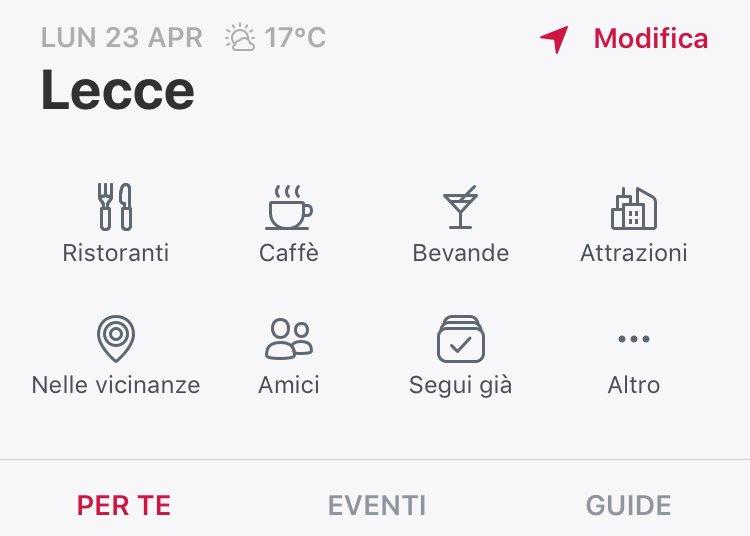Switch to the PER TE tab
The height and width of the screenshot is (536, 750).
click(124, 505)
